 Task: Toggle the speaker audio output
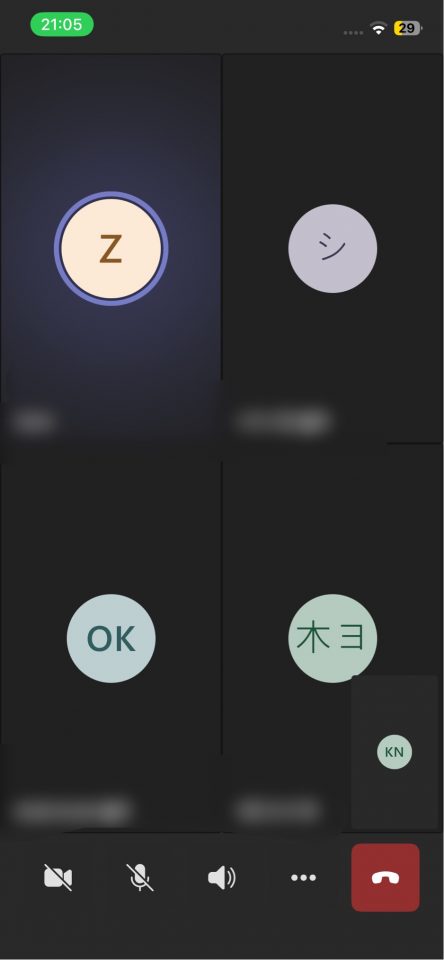click(x=221, y=877)
